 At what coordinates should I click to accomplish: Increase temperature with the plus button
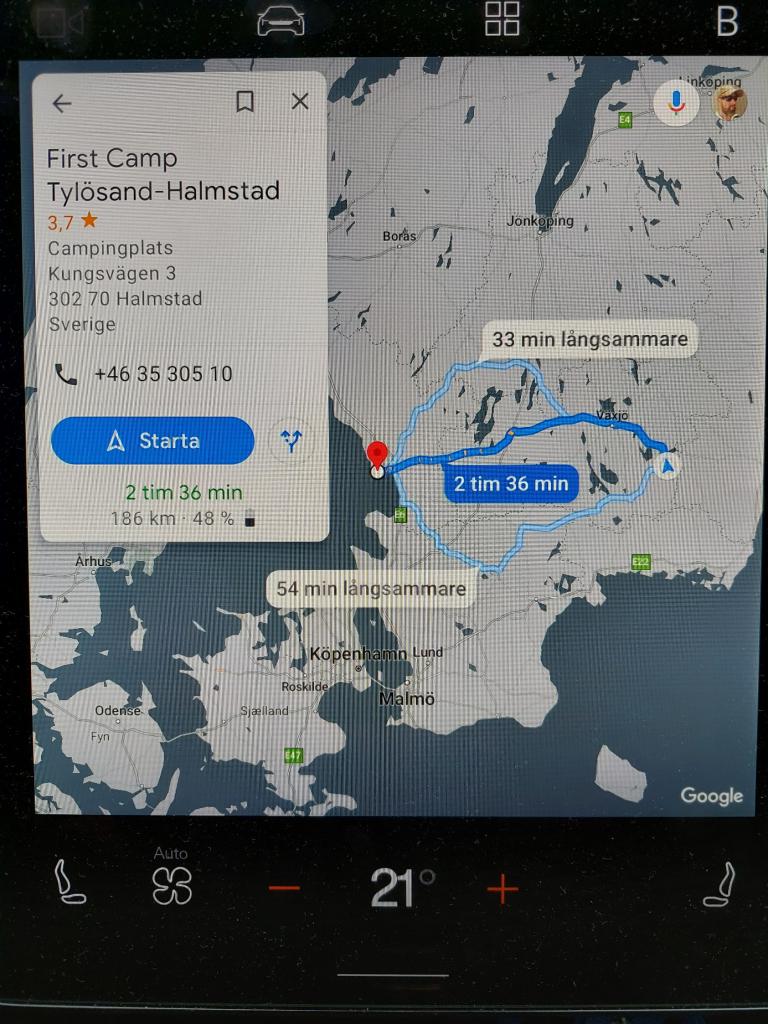503,888
